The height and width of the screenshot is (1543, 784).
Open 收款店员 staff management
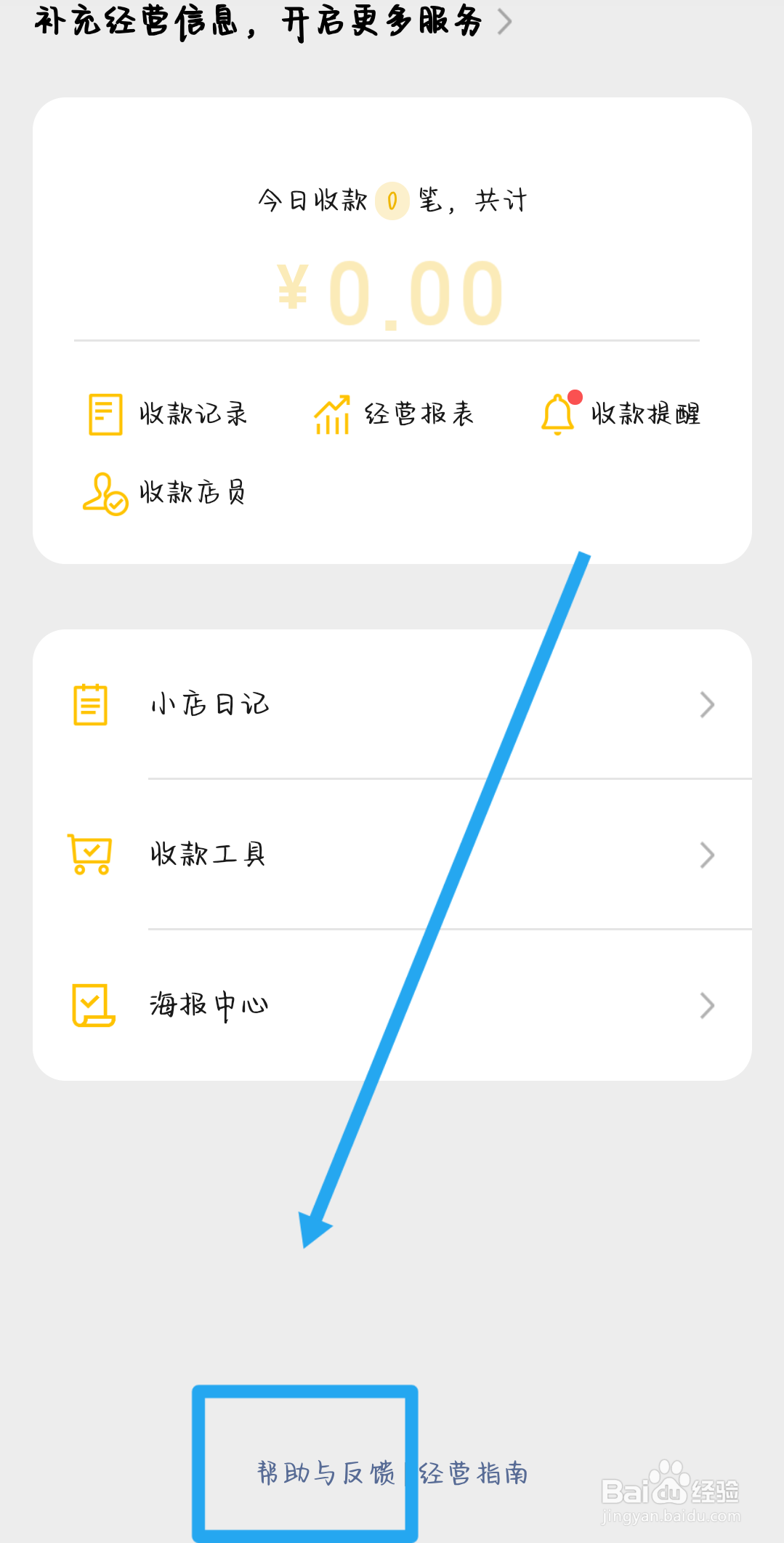point(166,493)
